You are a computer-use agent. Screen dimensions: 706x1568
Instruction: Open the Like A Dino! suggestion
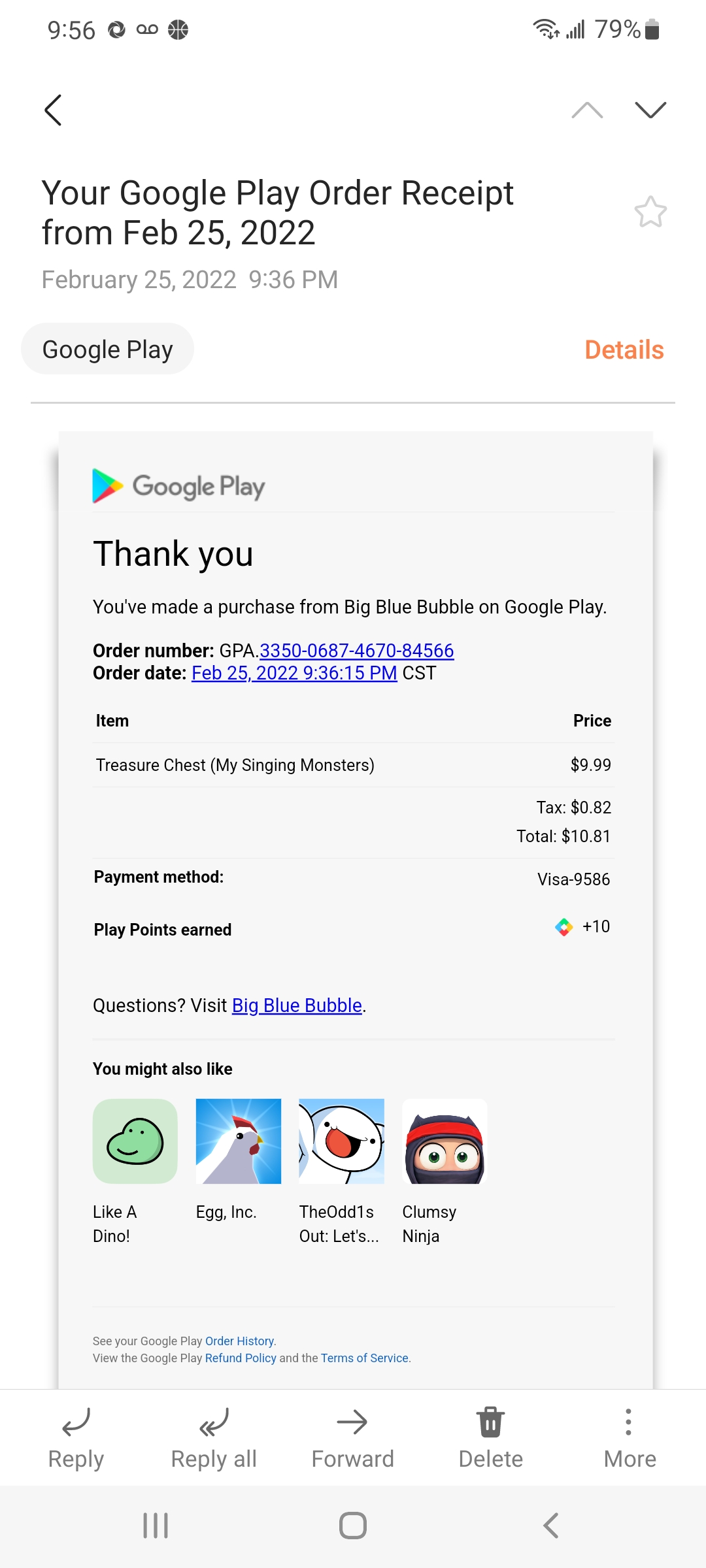coord(135,1141)
